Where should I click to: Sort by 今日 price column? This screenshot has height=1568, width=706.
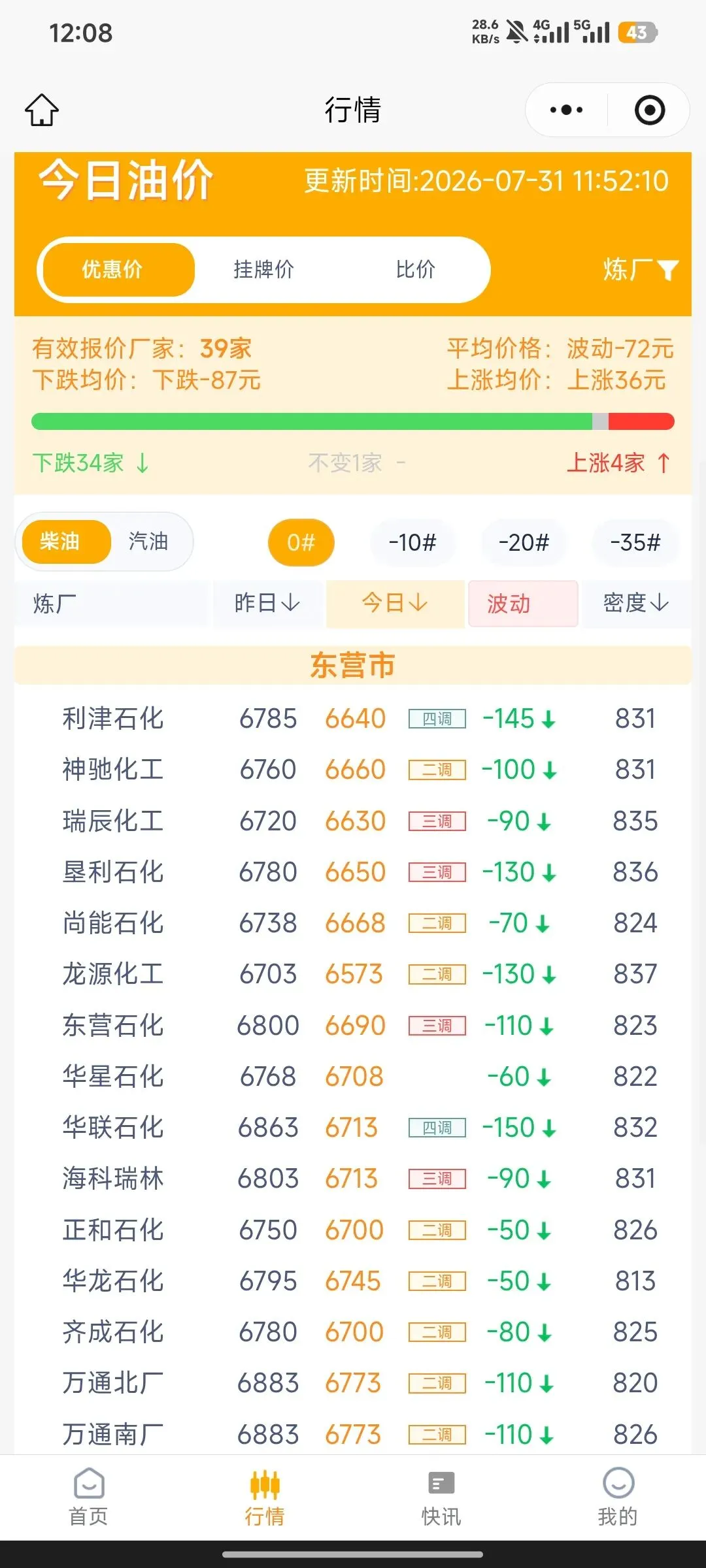395,603
